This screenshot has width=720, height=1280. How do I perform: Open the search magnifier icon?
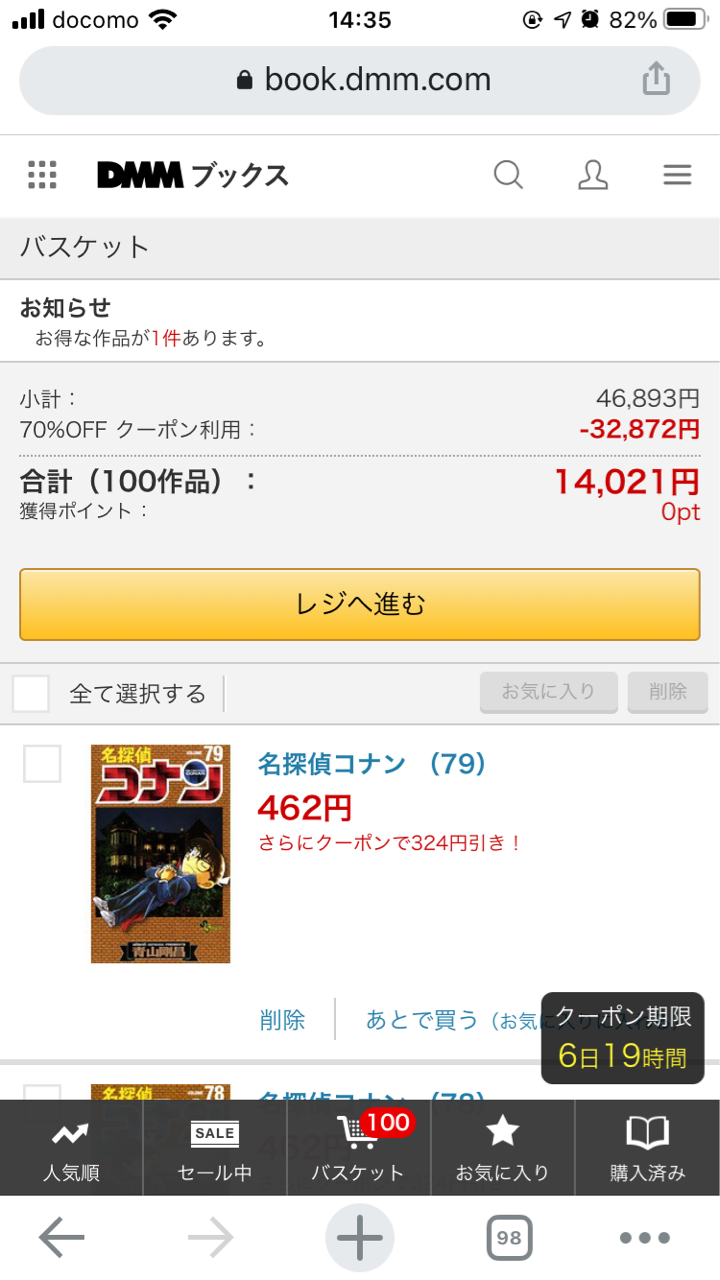(508, 175)
